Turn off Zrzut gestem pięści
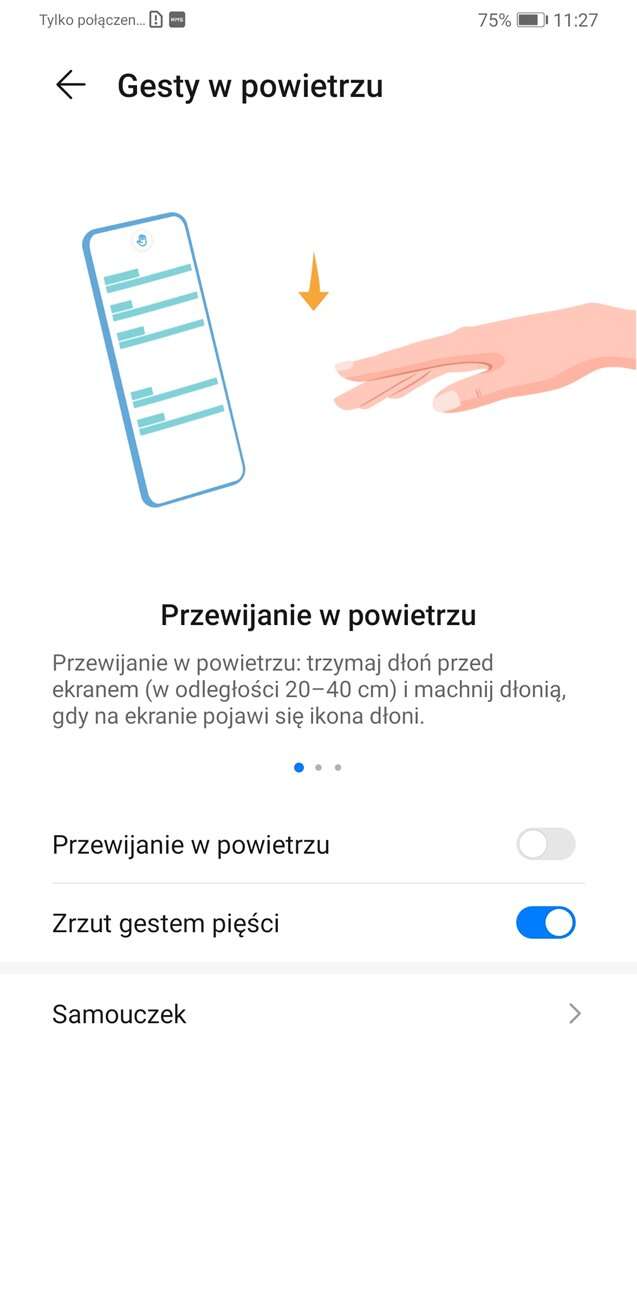Screen dimensions: 637x1300 coord(545,922)
